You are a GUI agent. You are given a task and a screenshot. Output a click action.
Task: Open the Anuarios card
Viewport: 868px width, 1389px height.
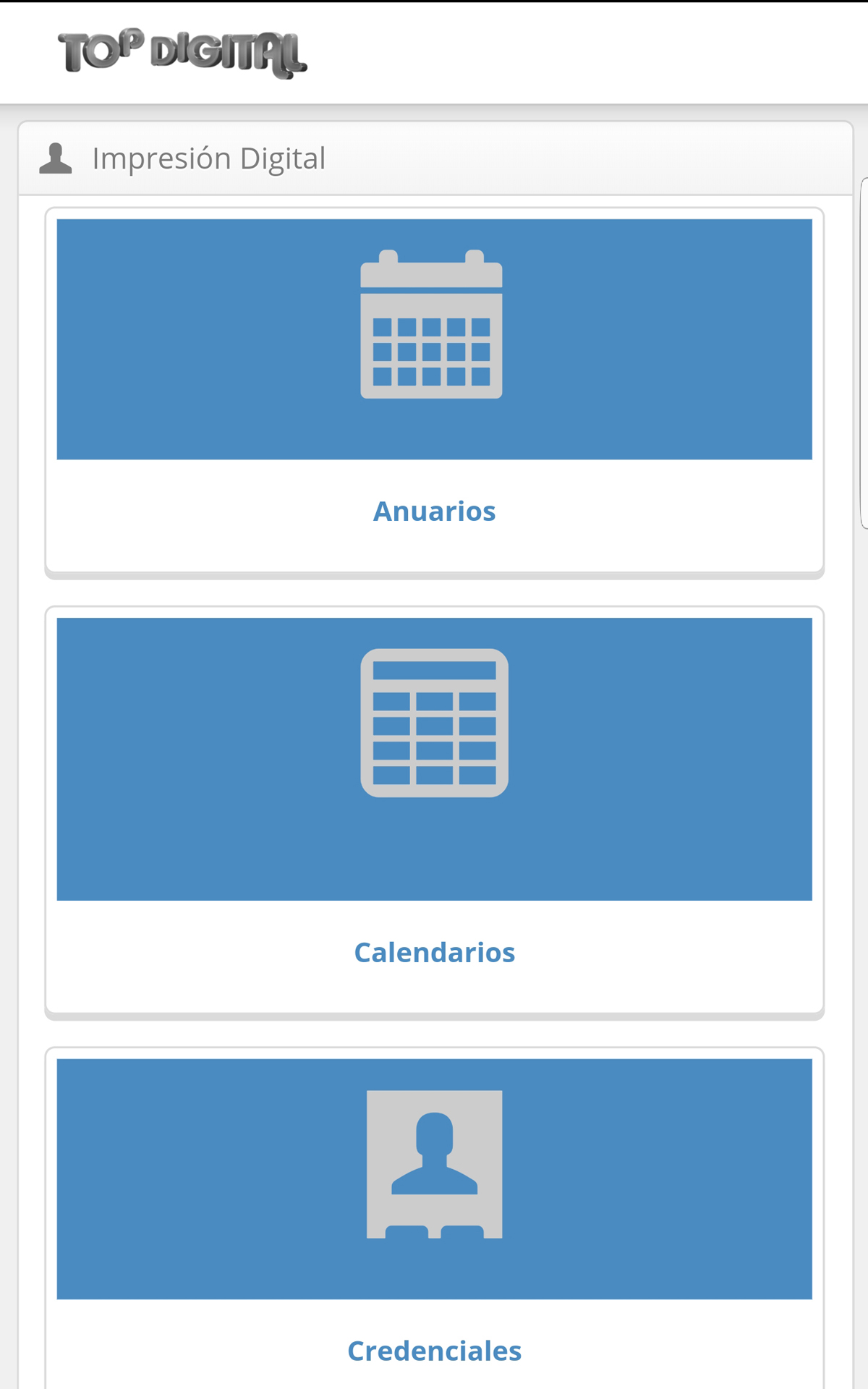(x=434, y=392)
